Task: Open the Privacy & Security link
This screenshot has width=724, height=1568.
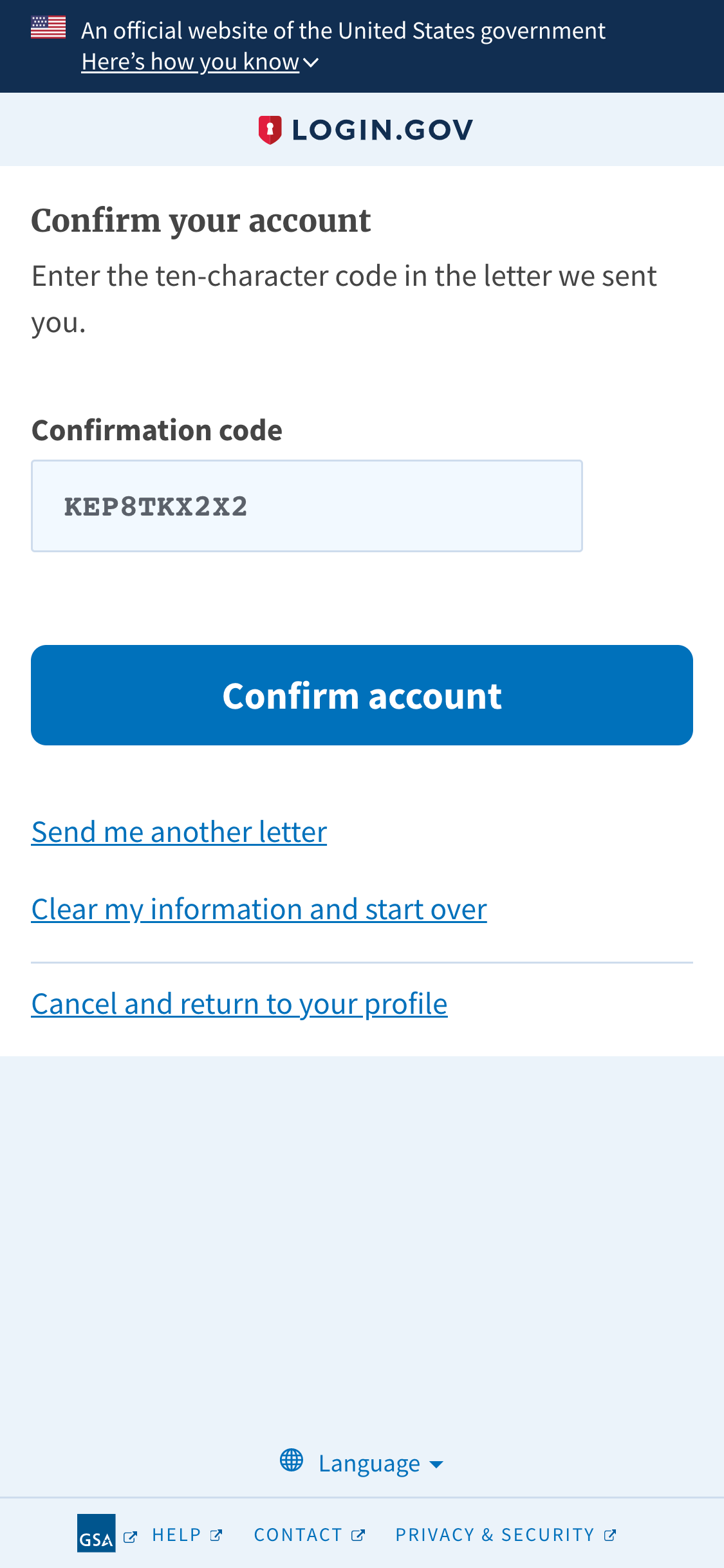Action: coord(505,1535)
